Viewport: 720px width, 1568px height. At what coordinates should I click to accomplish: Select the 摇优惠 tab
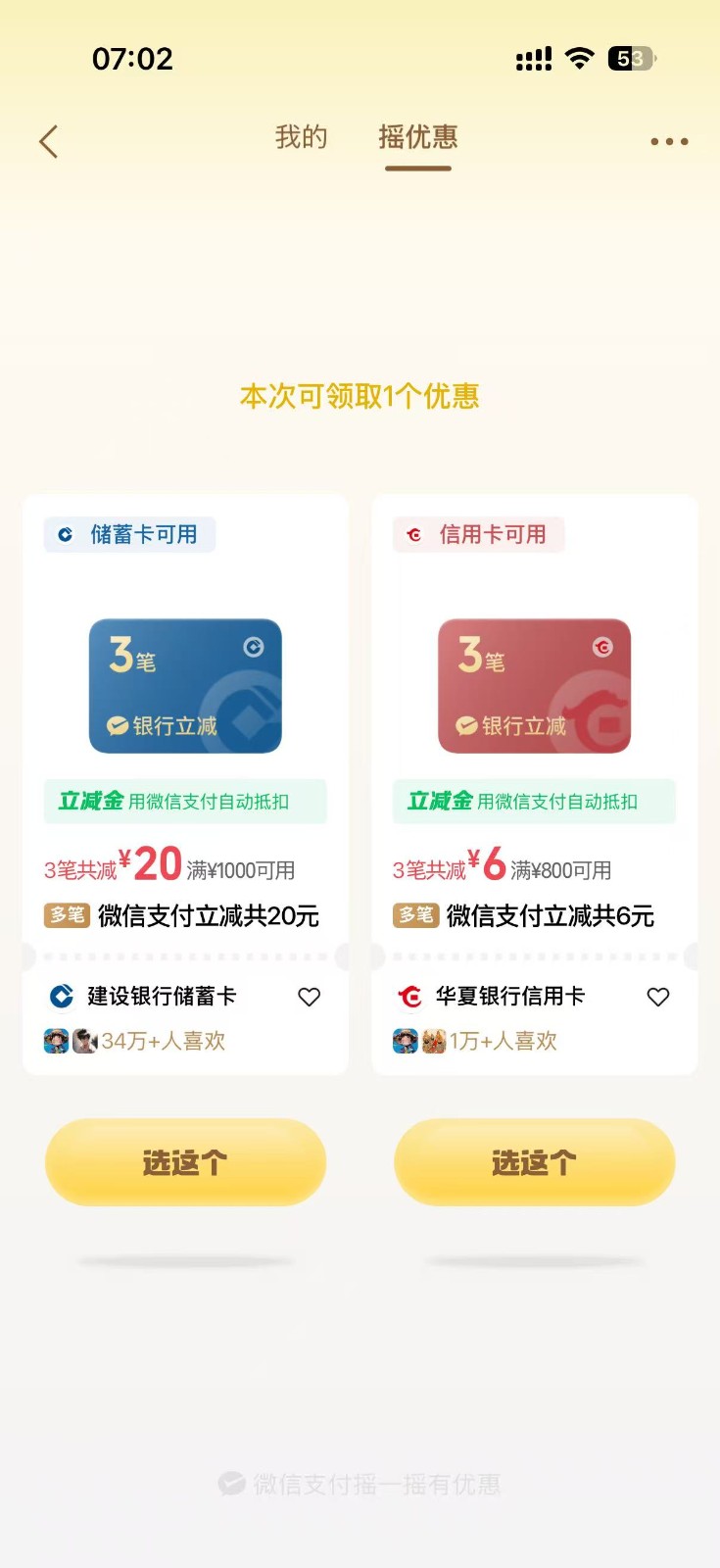click(x=418, y=137)
